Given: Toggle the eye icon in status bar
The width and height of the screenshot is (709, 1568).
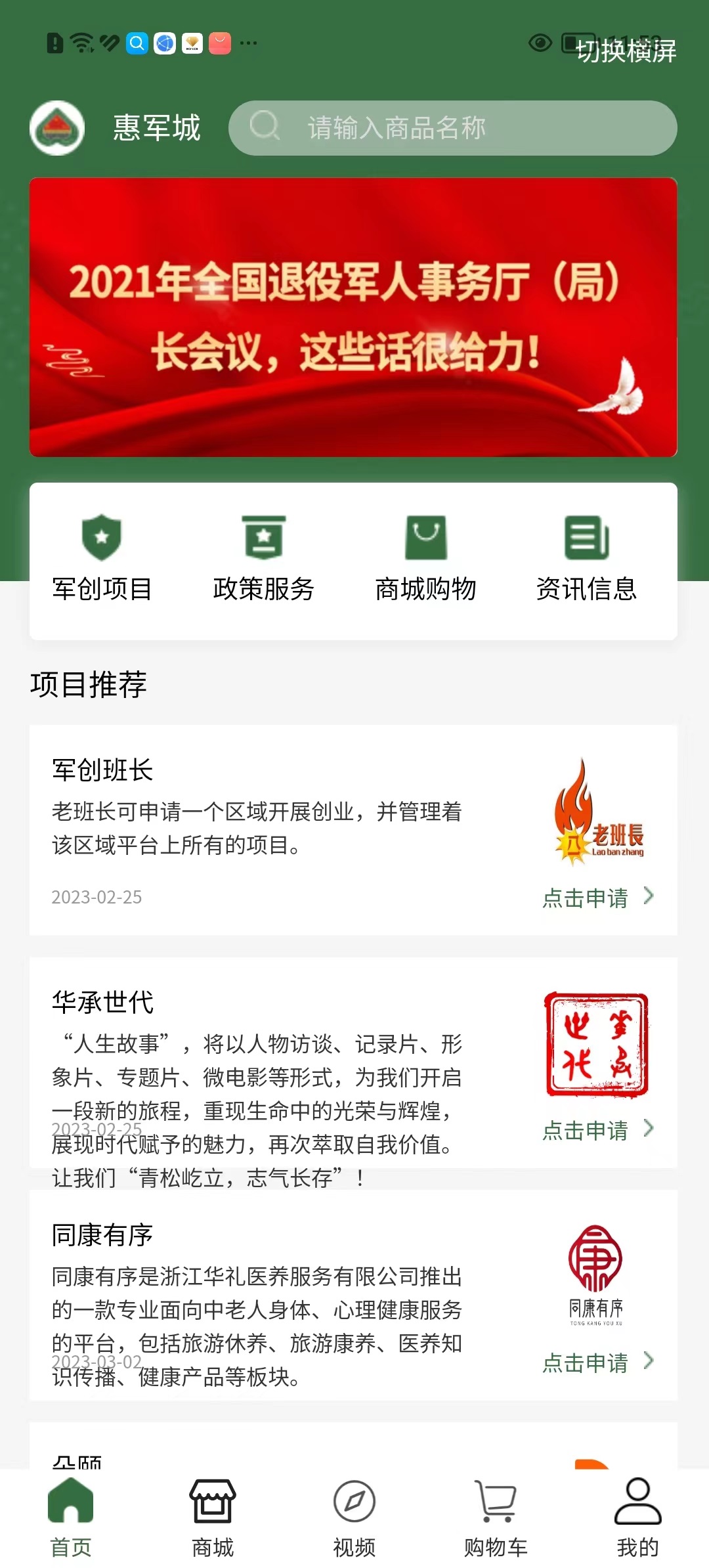Looking at the screenshot, I should coord(540,43).
